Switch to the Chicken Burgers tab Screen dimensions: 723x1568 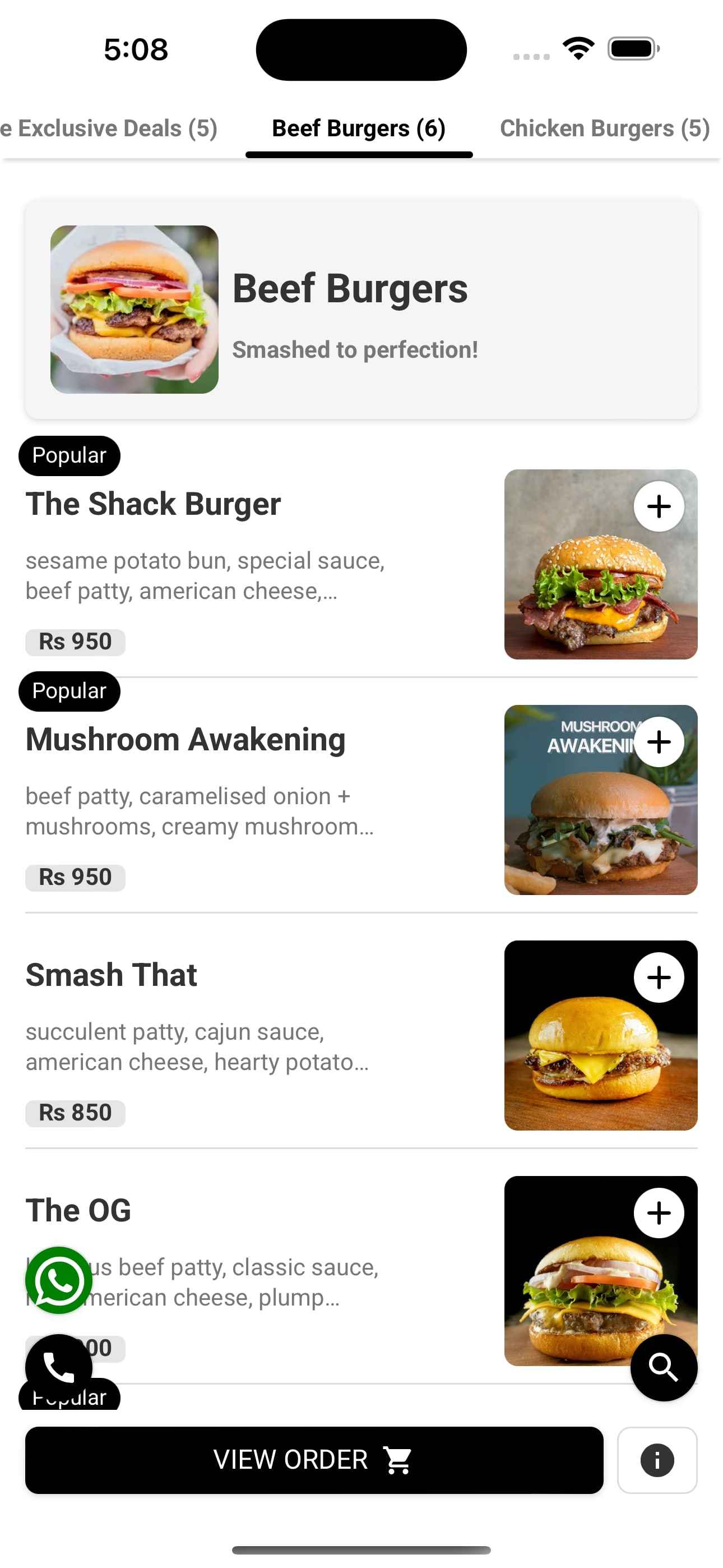[604, 128]
